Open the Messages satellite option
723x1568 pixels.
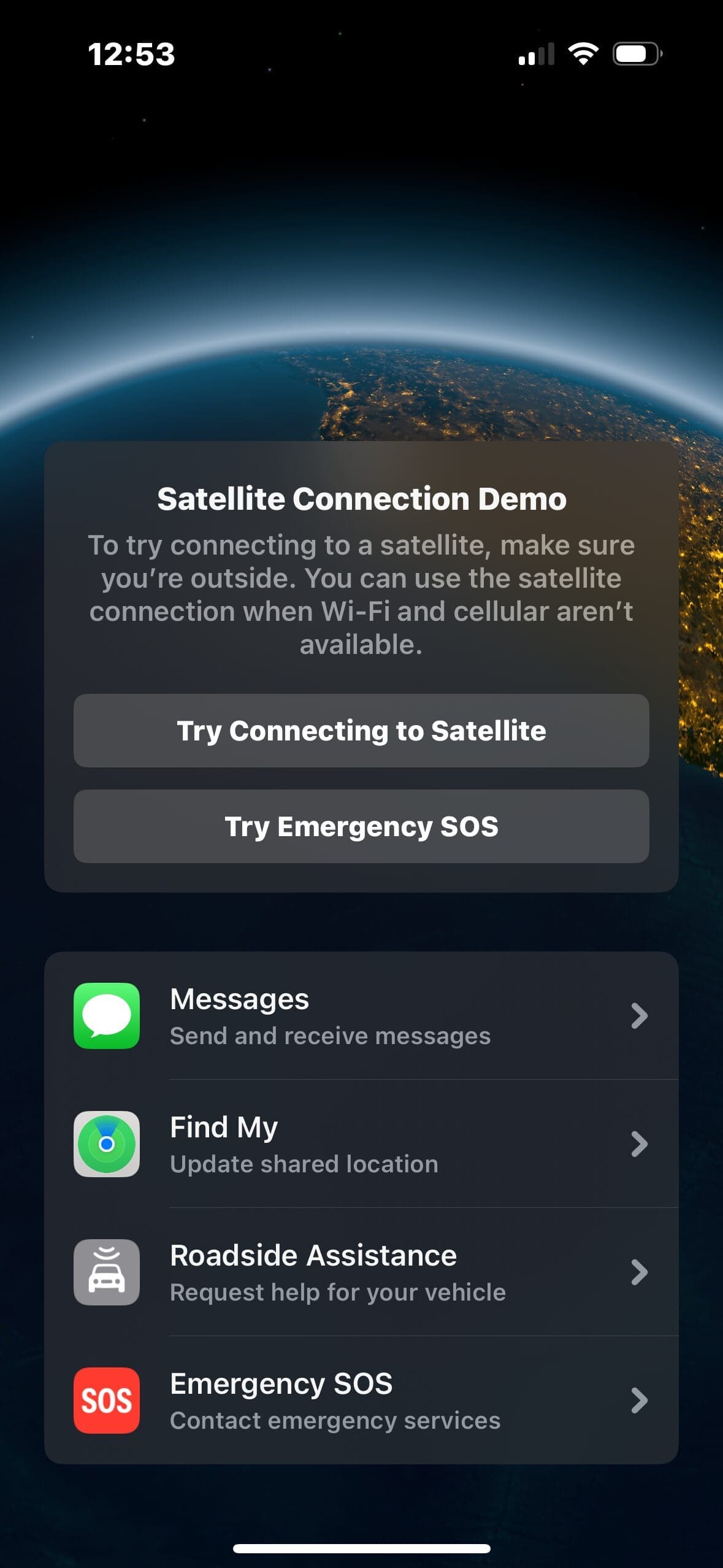point(361,1016)
